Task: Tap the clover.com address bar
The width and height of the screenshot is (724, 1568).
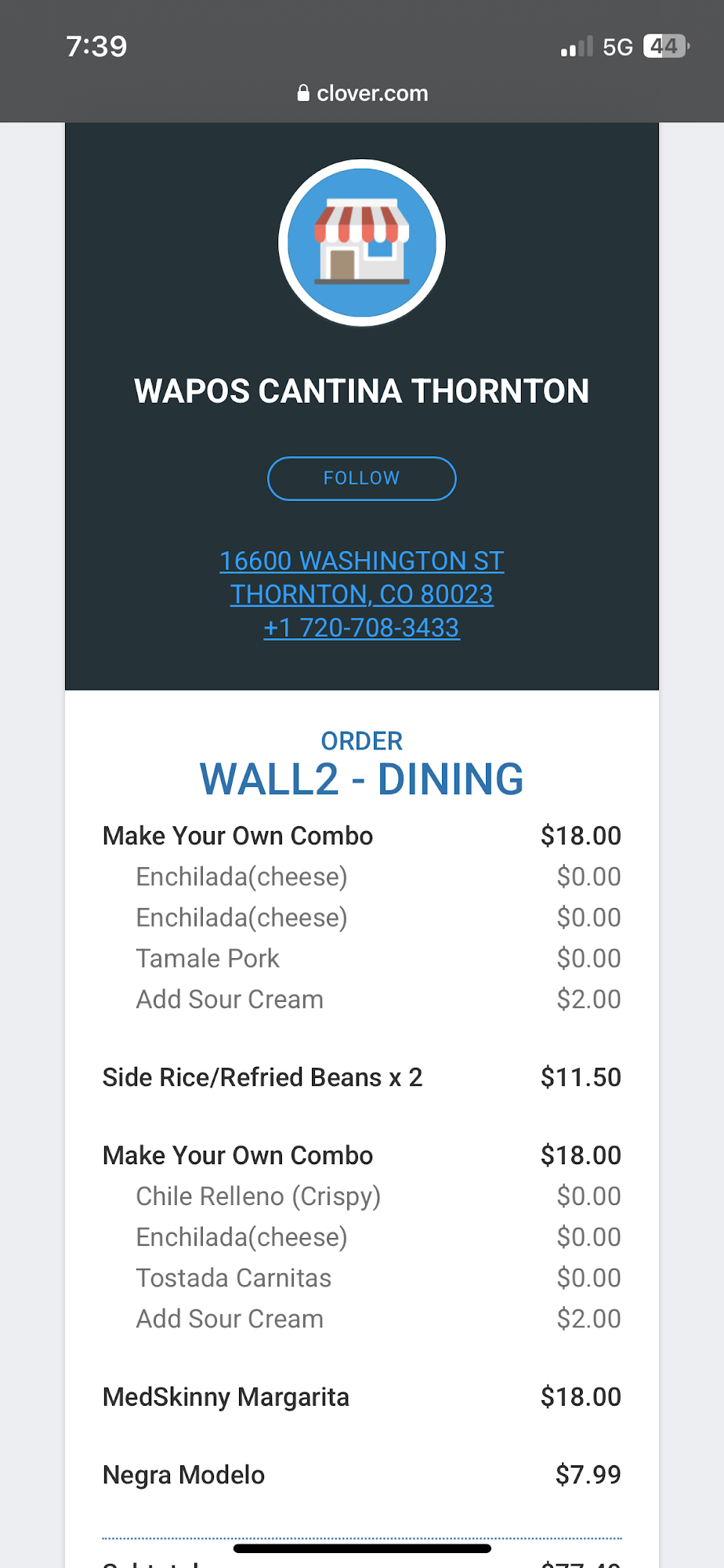Action: 362,93
